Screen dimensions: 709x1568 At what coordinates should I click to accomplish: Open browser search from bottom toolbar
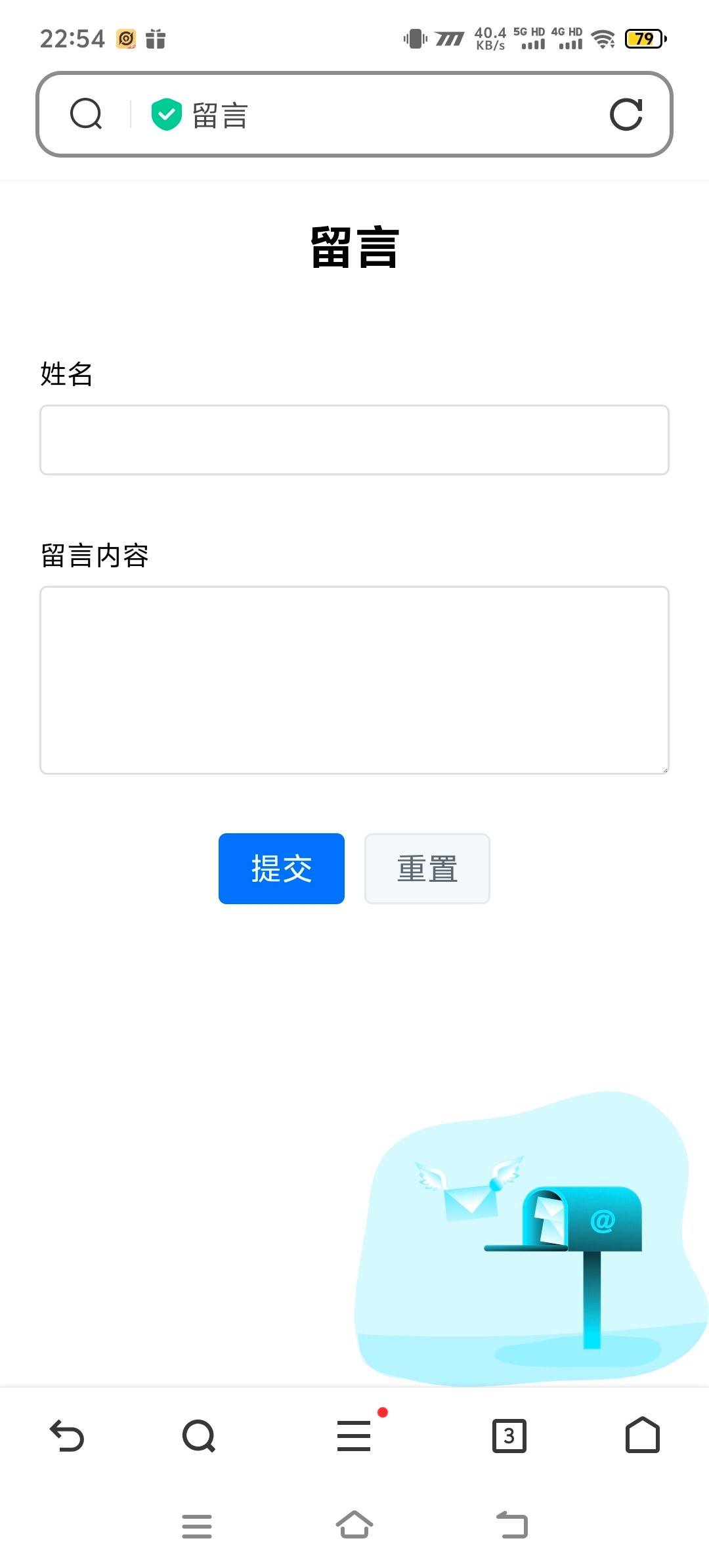(199, 1435)
